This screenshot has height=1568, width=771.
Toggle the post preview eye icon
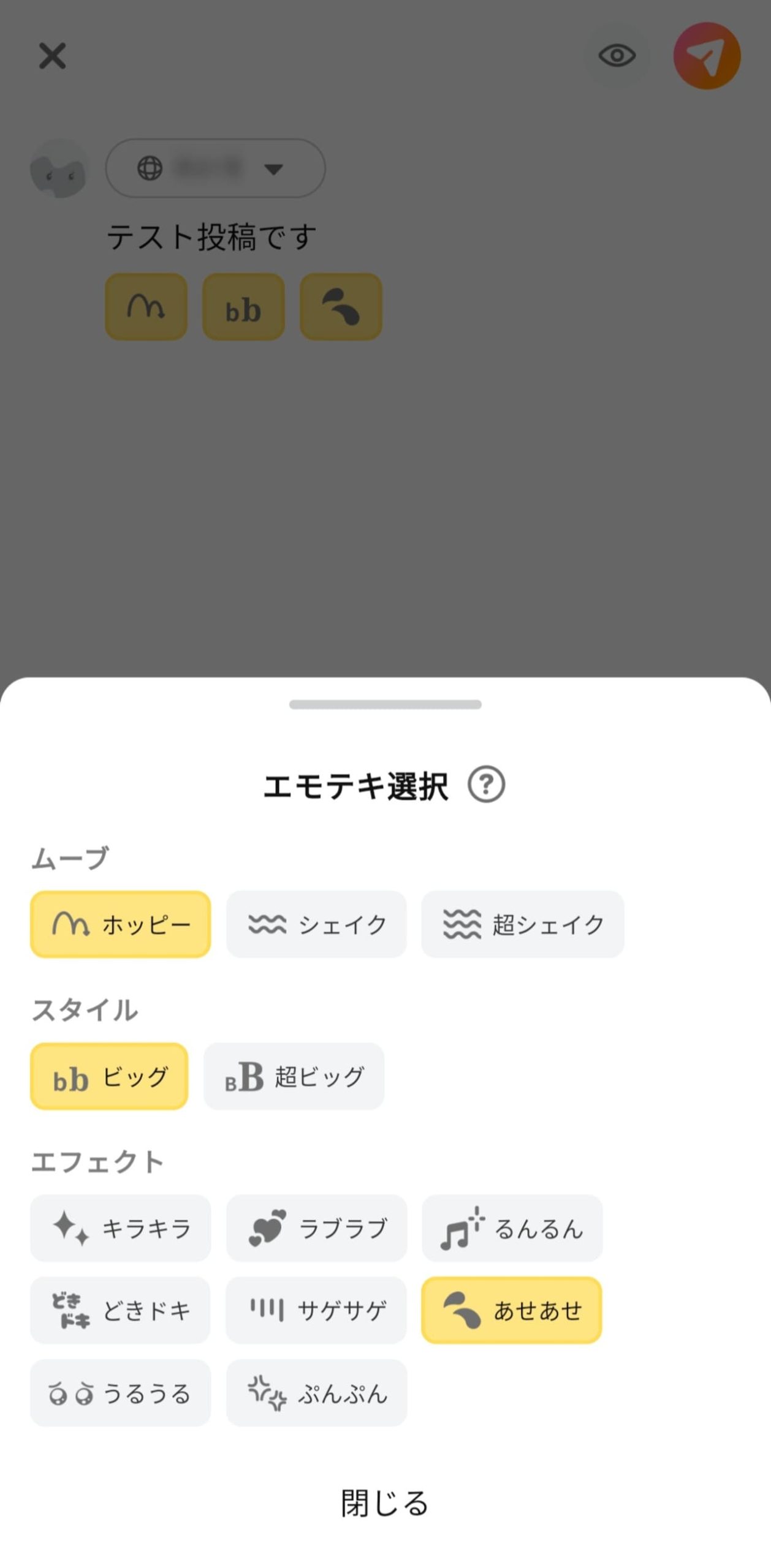coord(617,56)
